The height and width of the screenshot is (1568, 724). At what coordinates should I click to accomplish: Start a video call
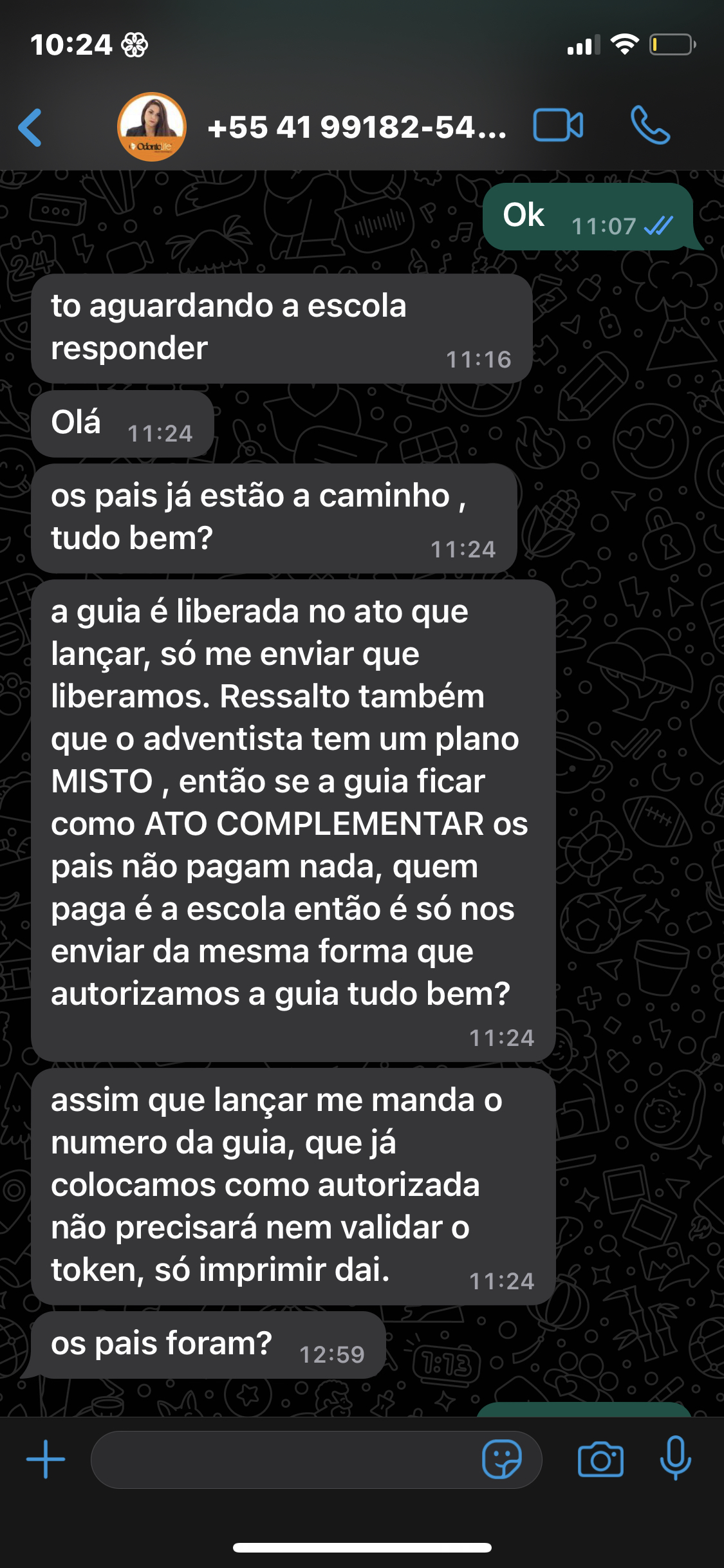coord(558,125)
